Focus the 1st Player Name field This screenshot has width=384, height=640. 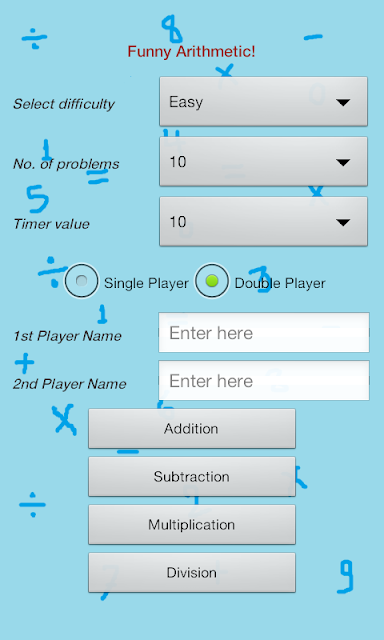pos(264,333)
